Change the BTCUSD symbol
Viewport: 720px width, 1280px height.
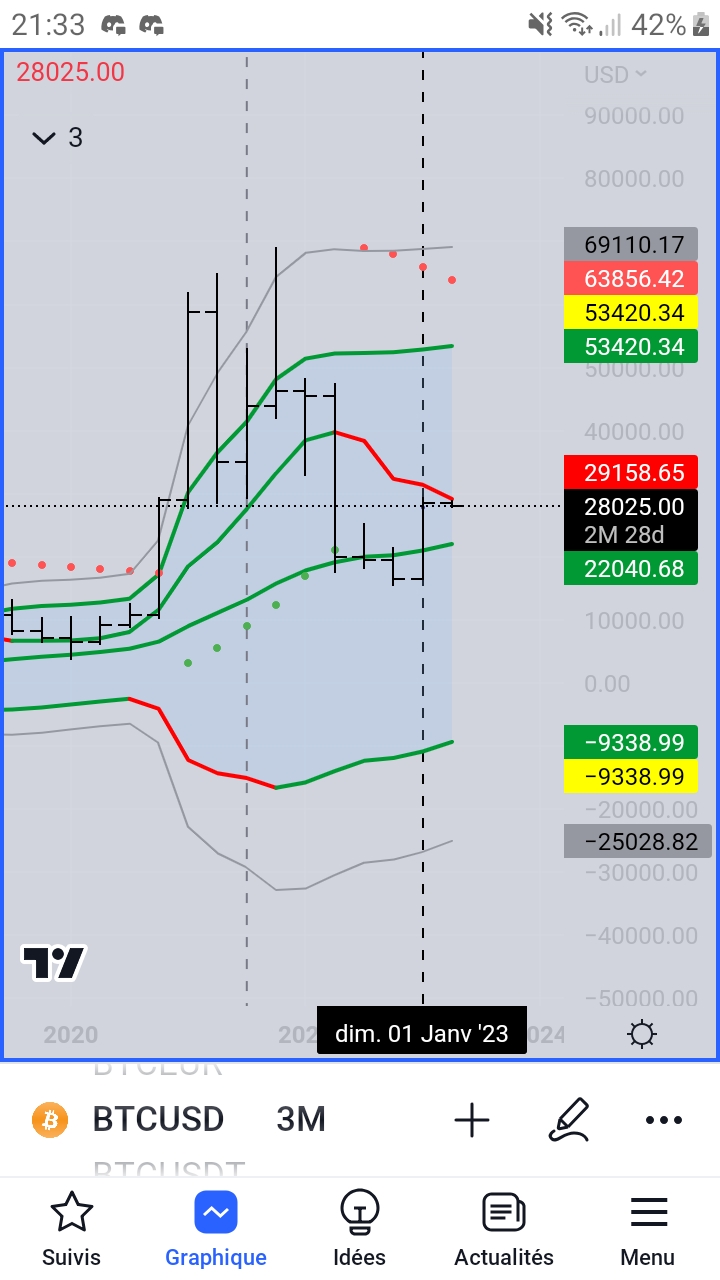tap(157, 1119)
